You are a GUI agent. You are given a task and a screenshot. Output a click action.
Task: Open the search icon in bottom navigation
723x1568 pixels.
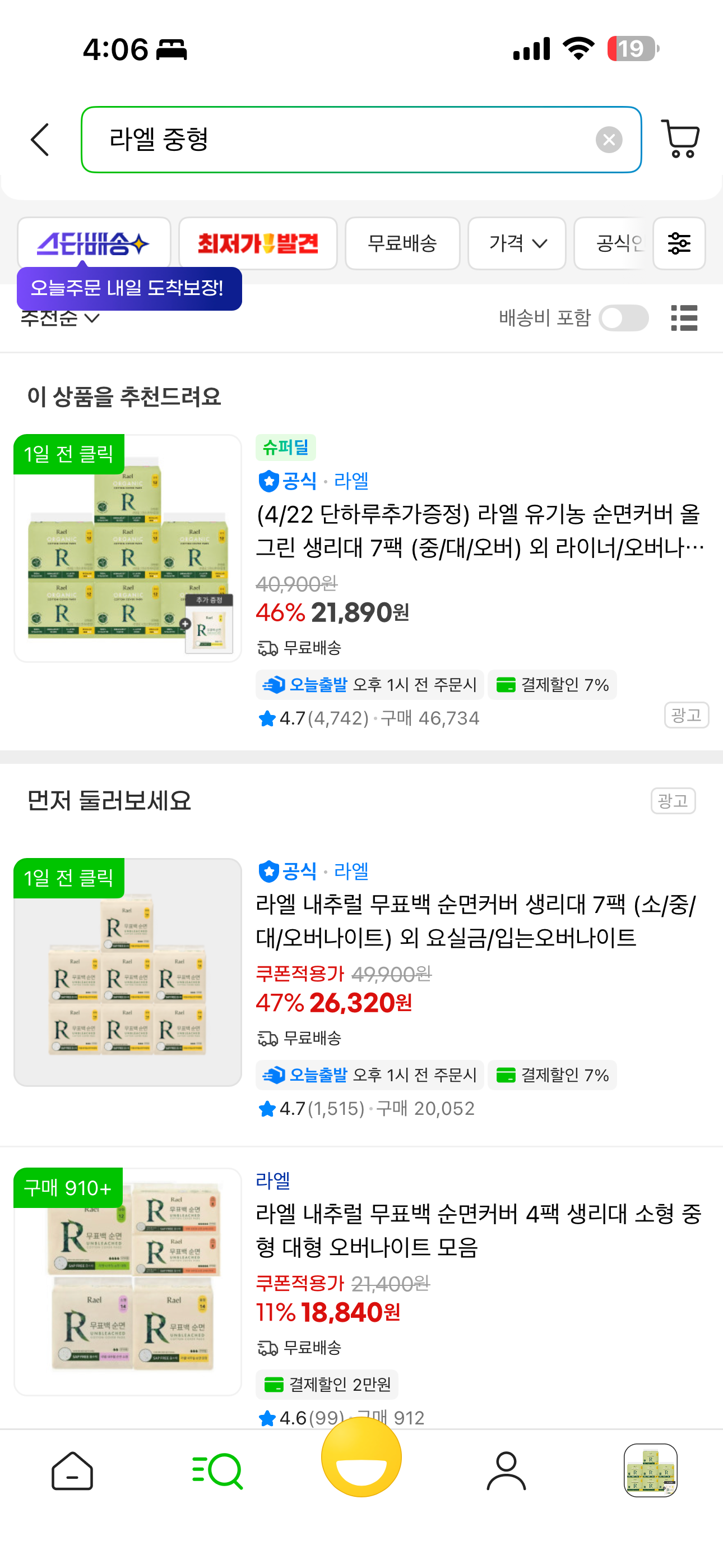tap(217, 1470)
